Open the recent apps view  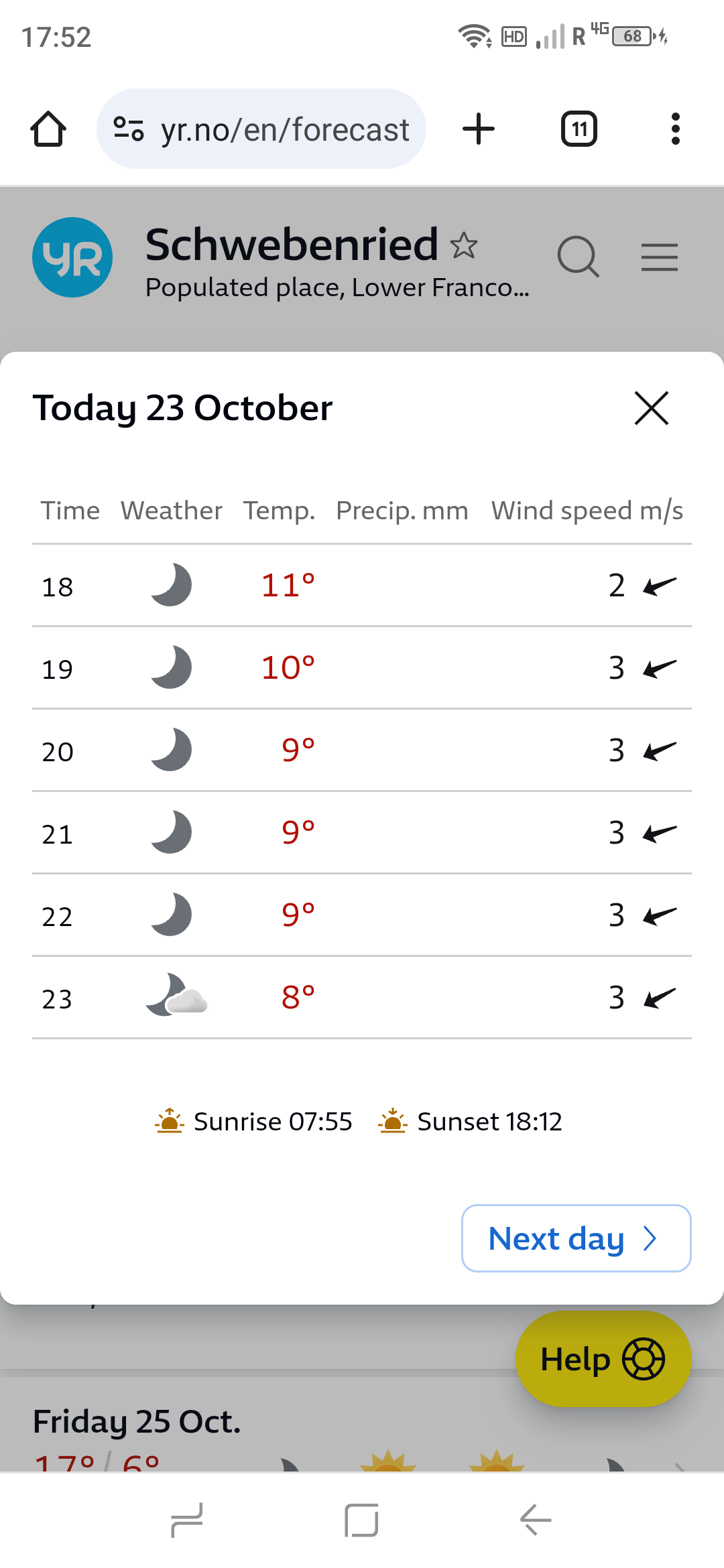pos(187,1520)
